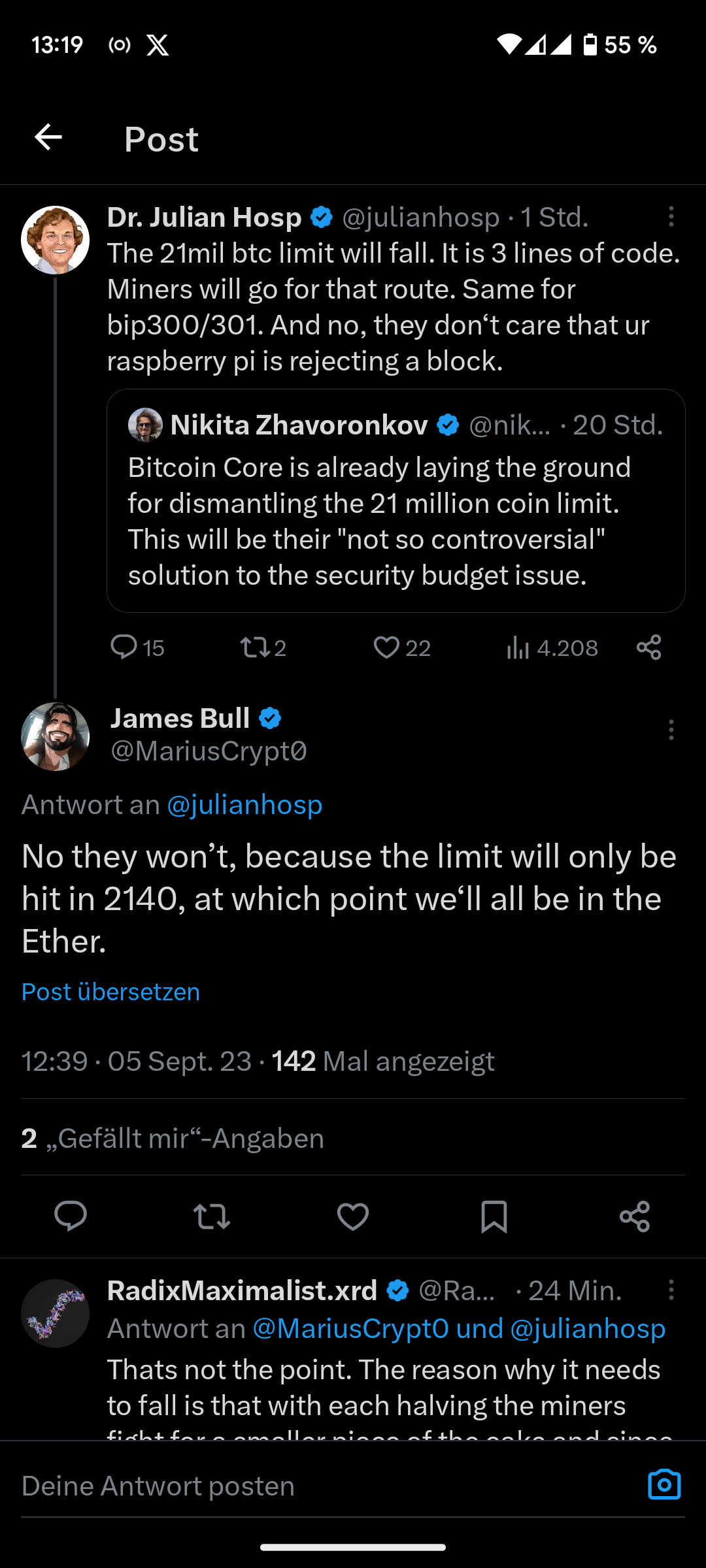Open camera icon in reply bar

(x=664, y=1485)
